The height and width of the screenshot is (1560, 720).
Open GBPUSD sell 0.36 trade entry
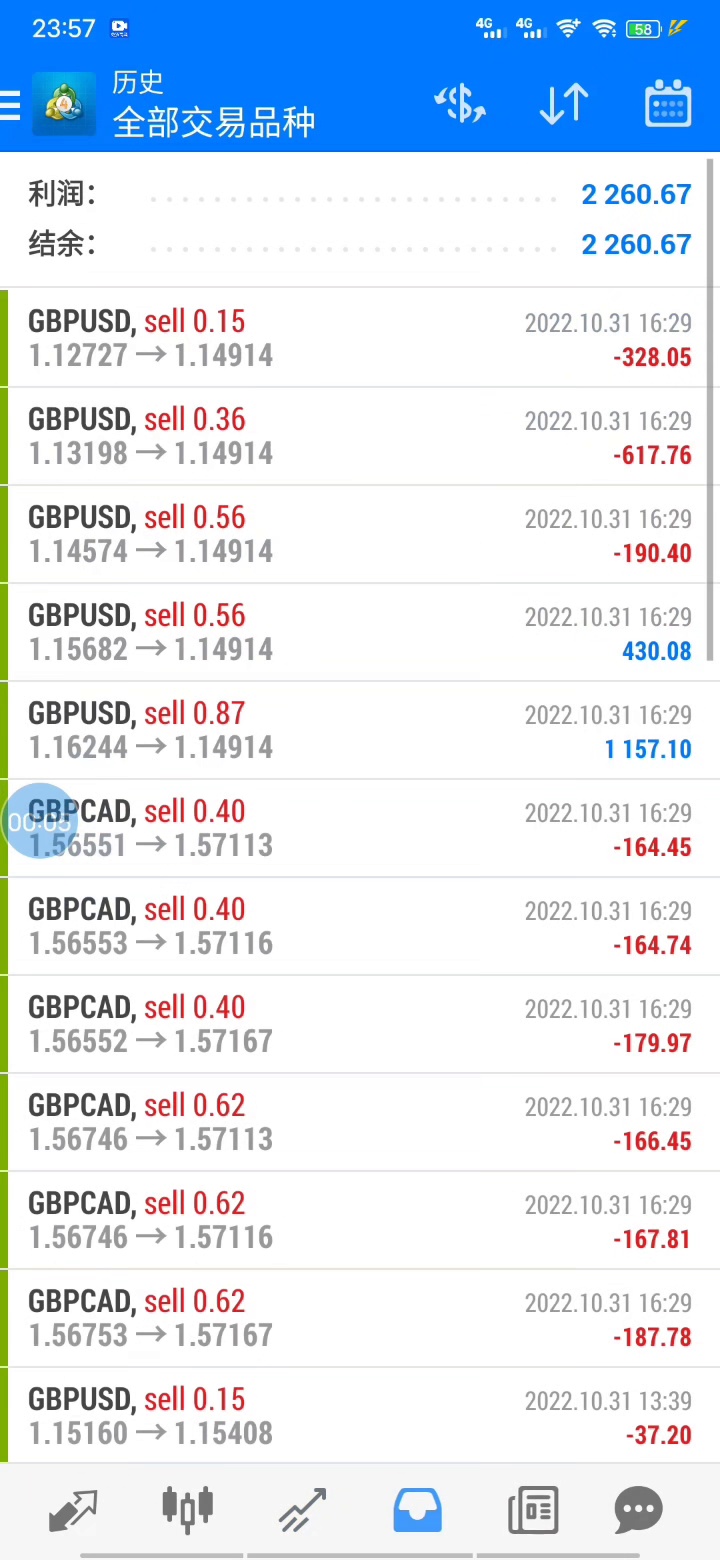coord(360,436)
